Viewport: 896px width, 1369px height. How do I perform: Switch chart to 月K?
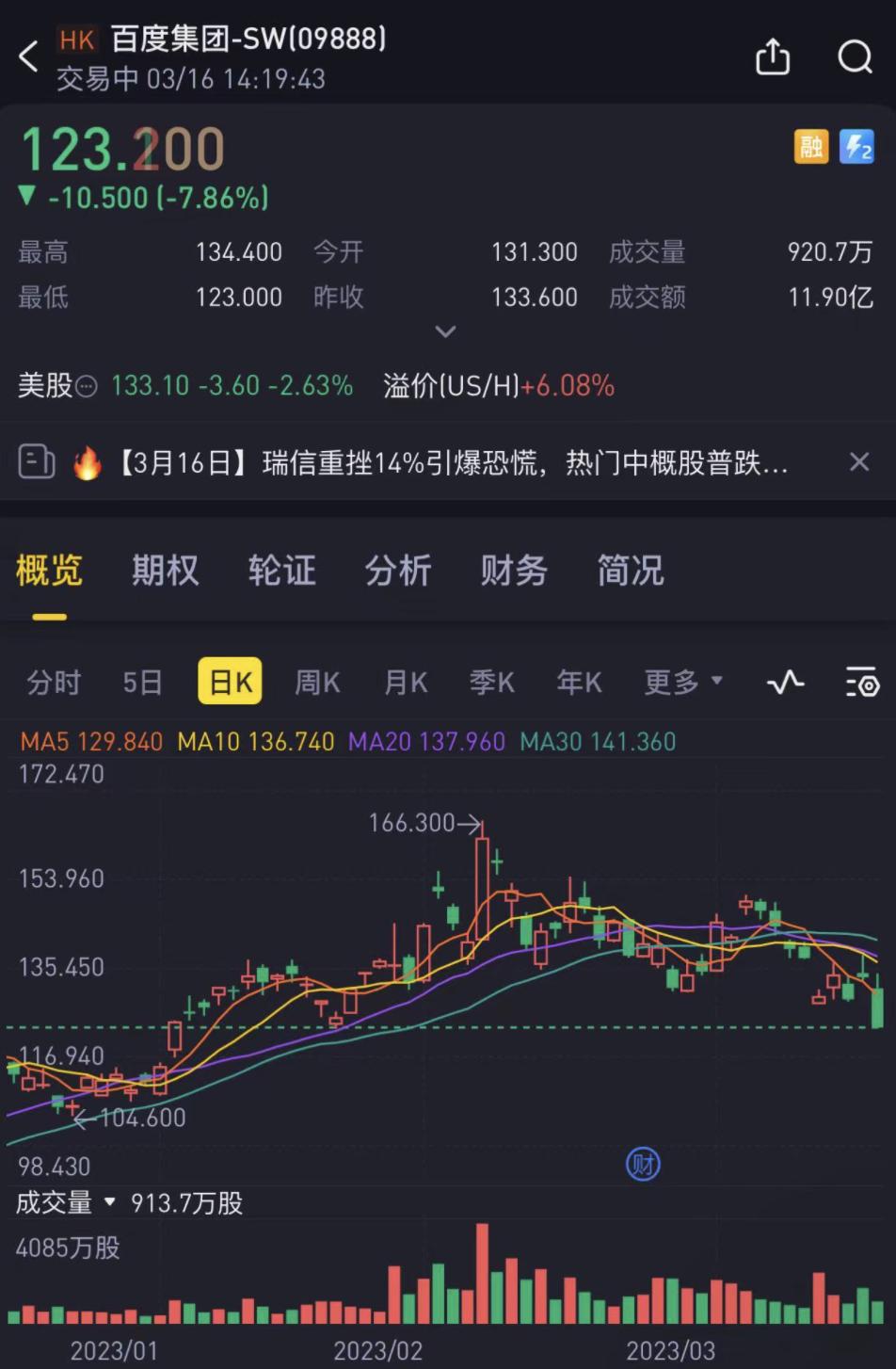(406, 683)
